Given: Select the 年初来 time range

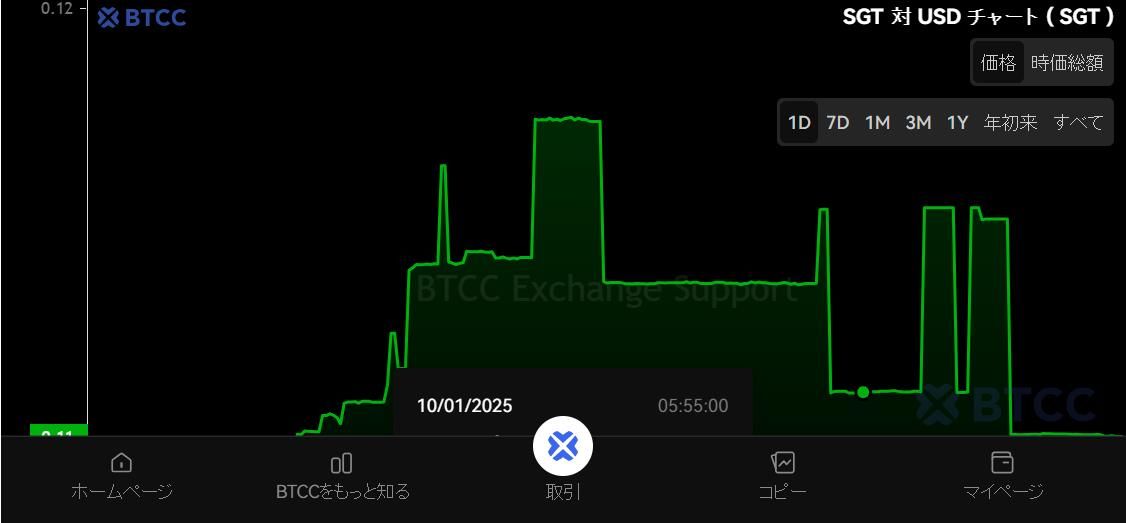Looking at the screenshot, I should pos(1010,123).
